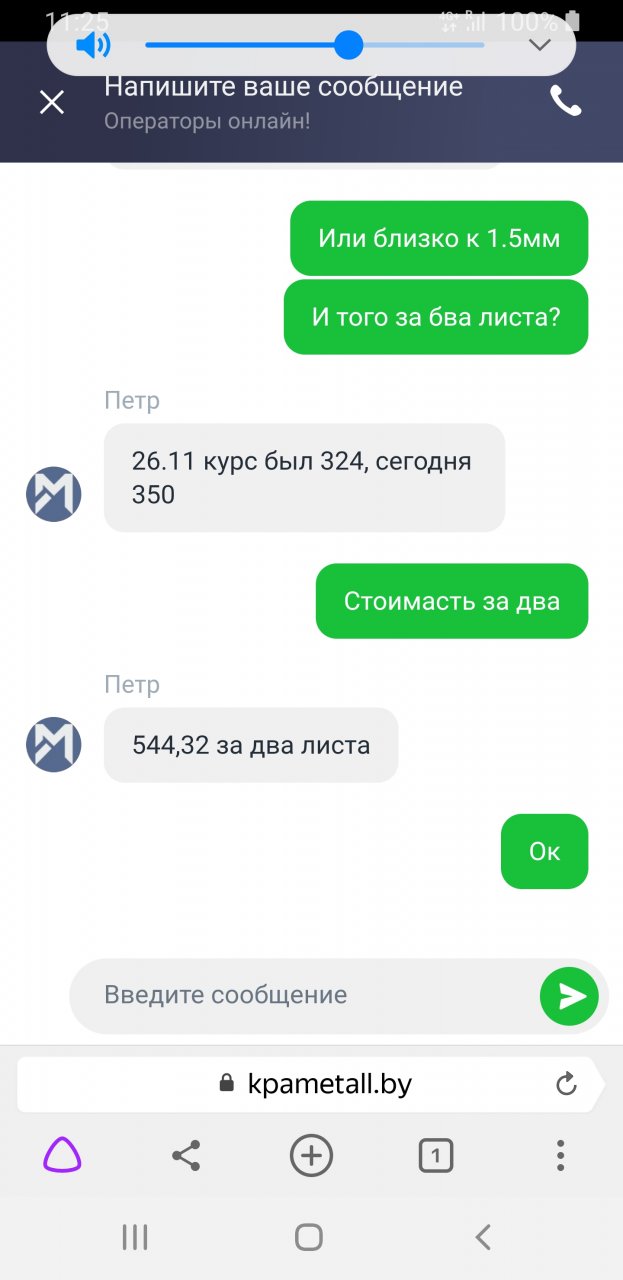Image resolution: width=623 pixels, height=1280 pixels.
Task: Open a new tab with the plus button
Action: 311,1156
